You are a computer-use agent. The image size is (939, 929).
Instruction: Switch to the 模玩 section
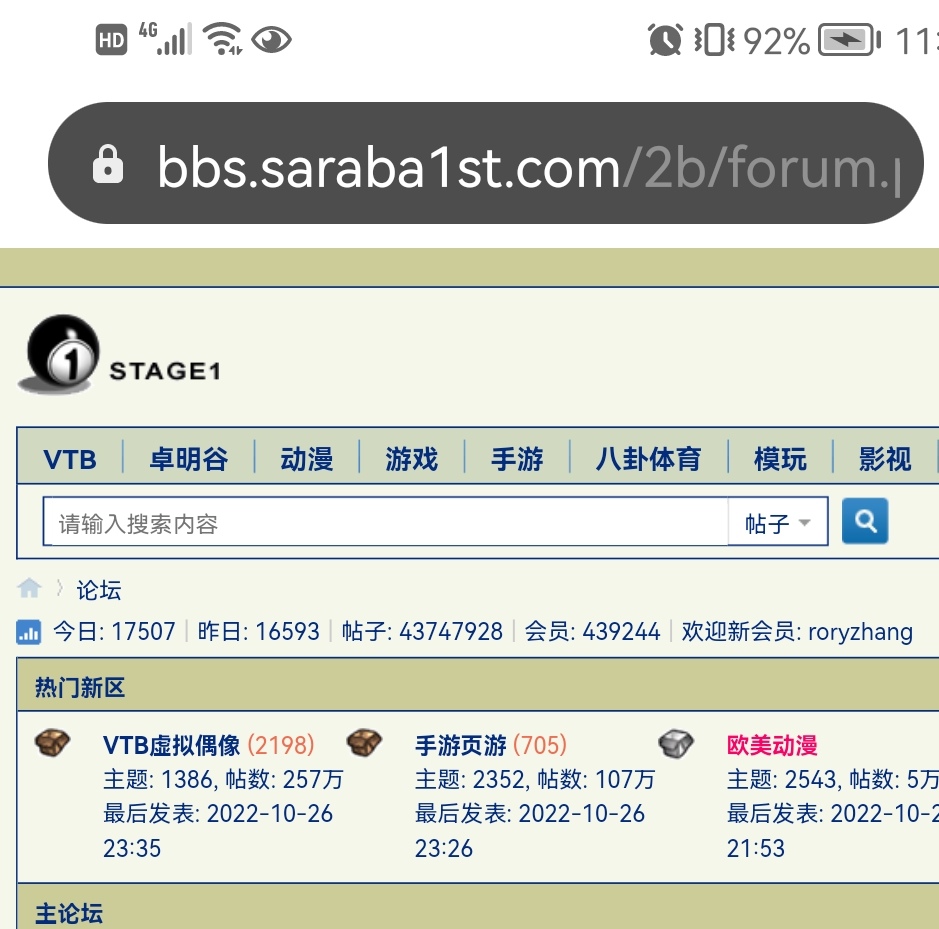tap(780, 459)
